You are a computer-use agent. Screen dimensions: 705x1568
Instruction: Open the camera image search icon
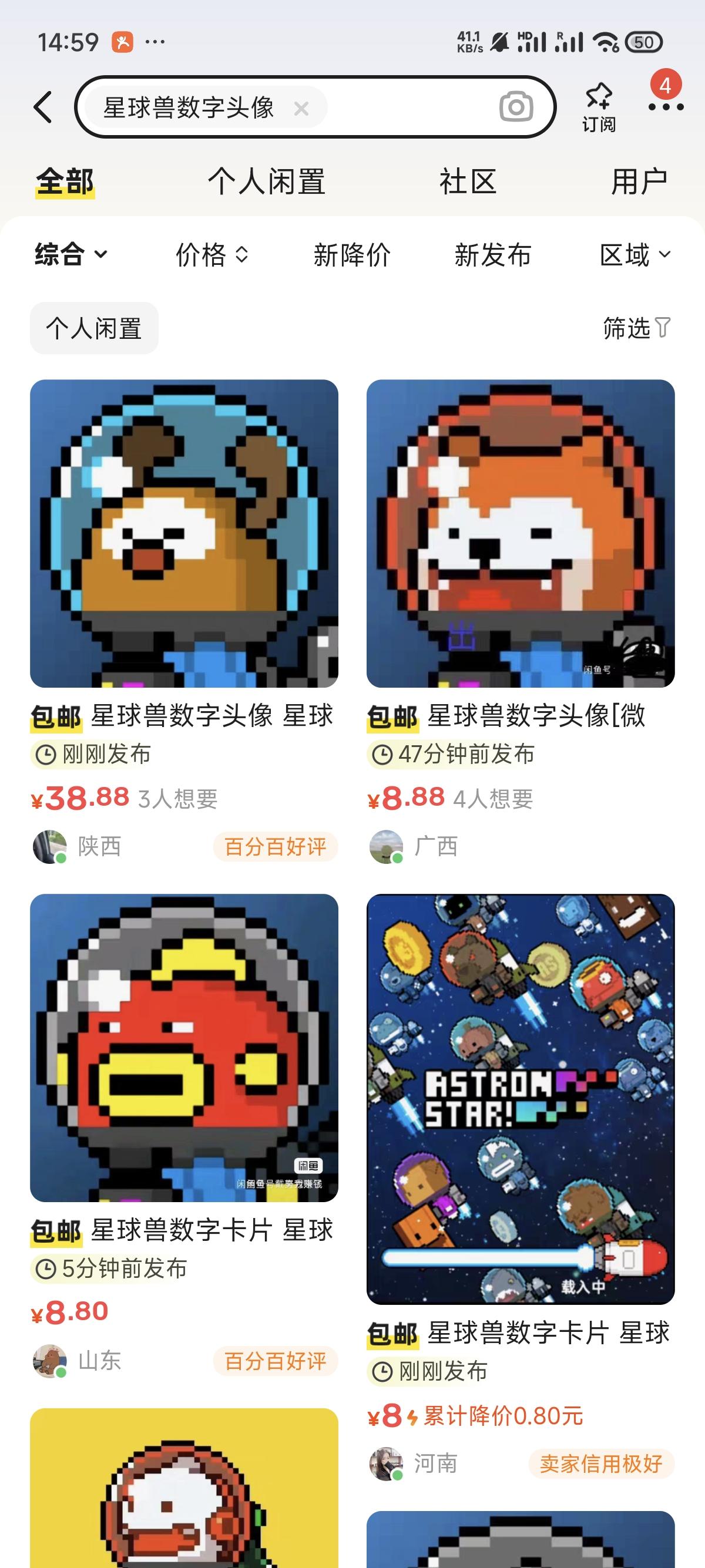tap(515, 108)
